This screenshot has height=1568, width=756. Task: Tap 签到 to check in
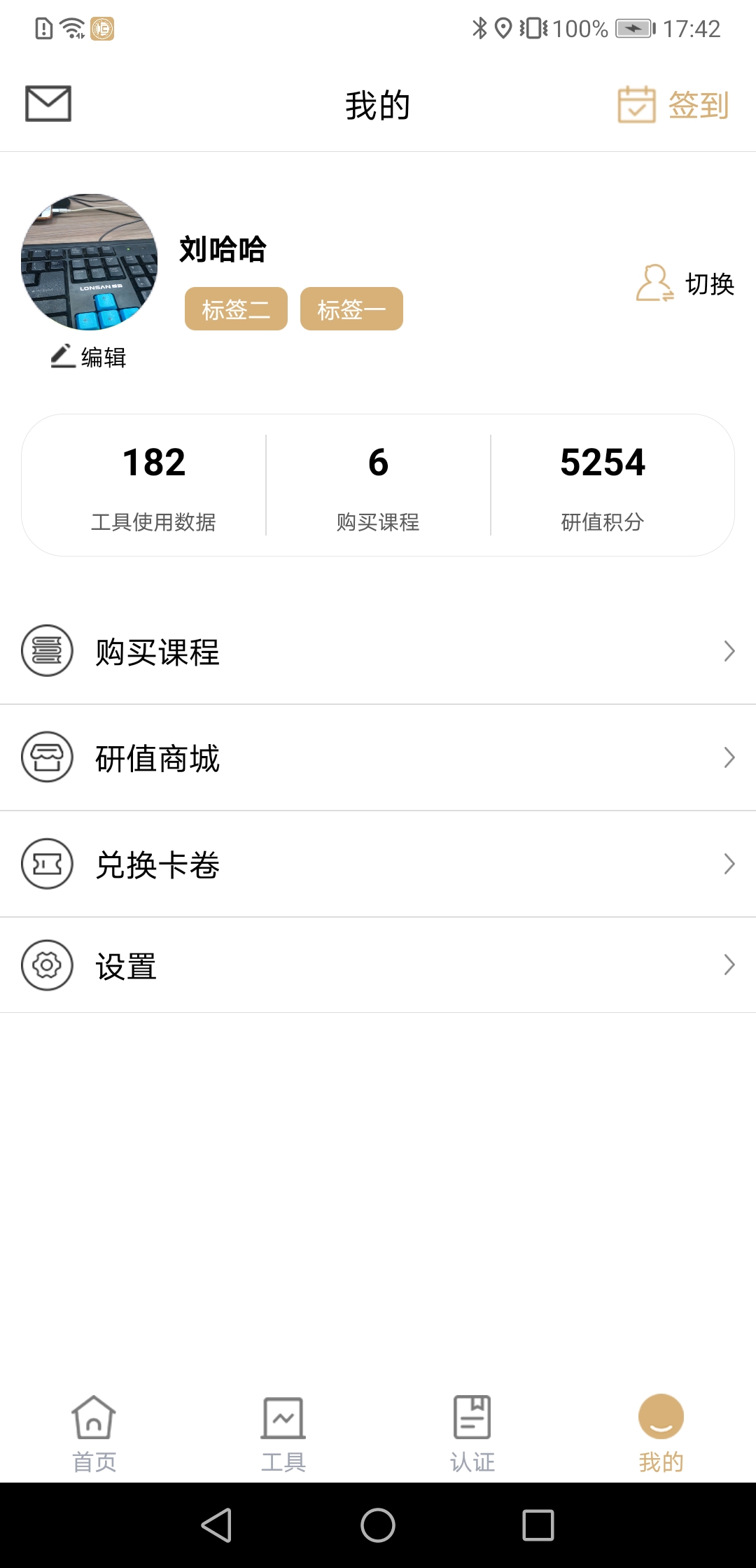click(x=673, y=105)
